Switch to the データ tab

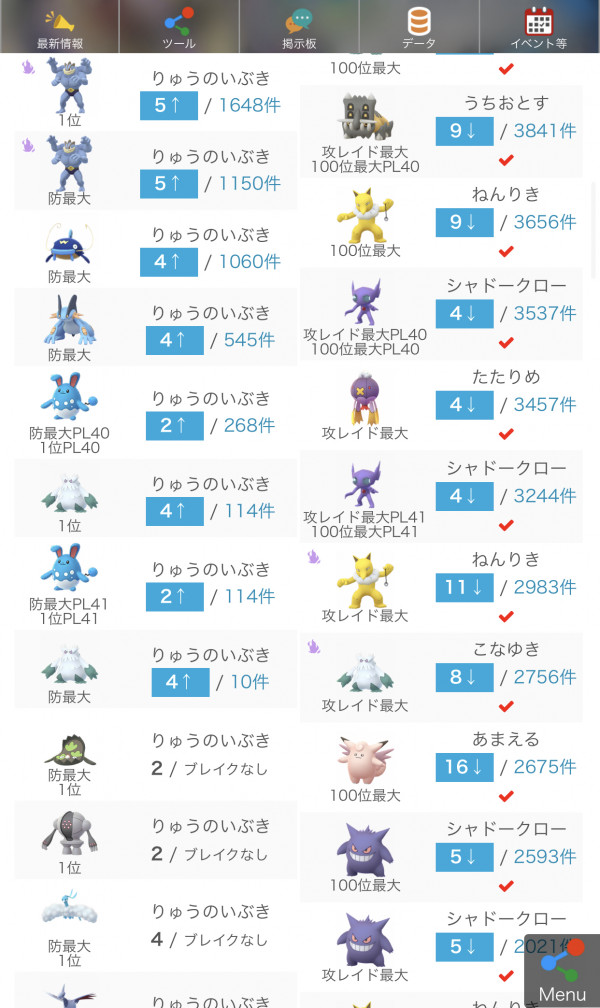[x=419, y=27]
